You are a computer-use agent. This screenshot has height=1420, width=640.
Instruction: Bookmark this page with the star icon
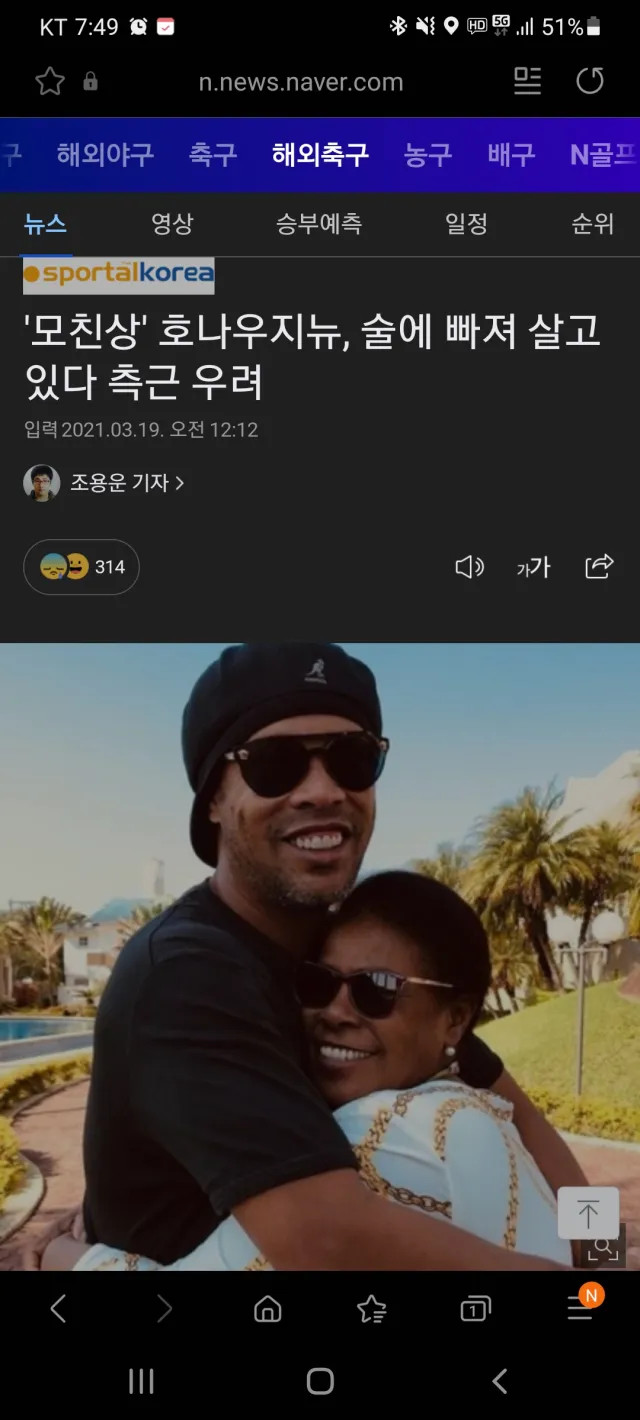(x=50, y=82)
